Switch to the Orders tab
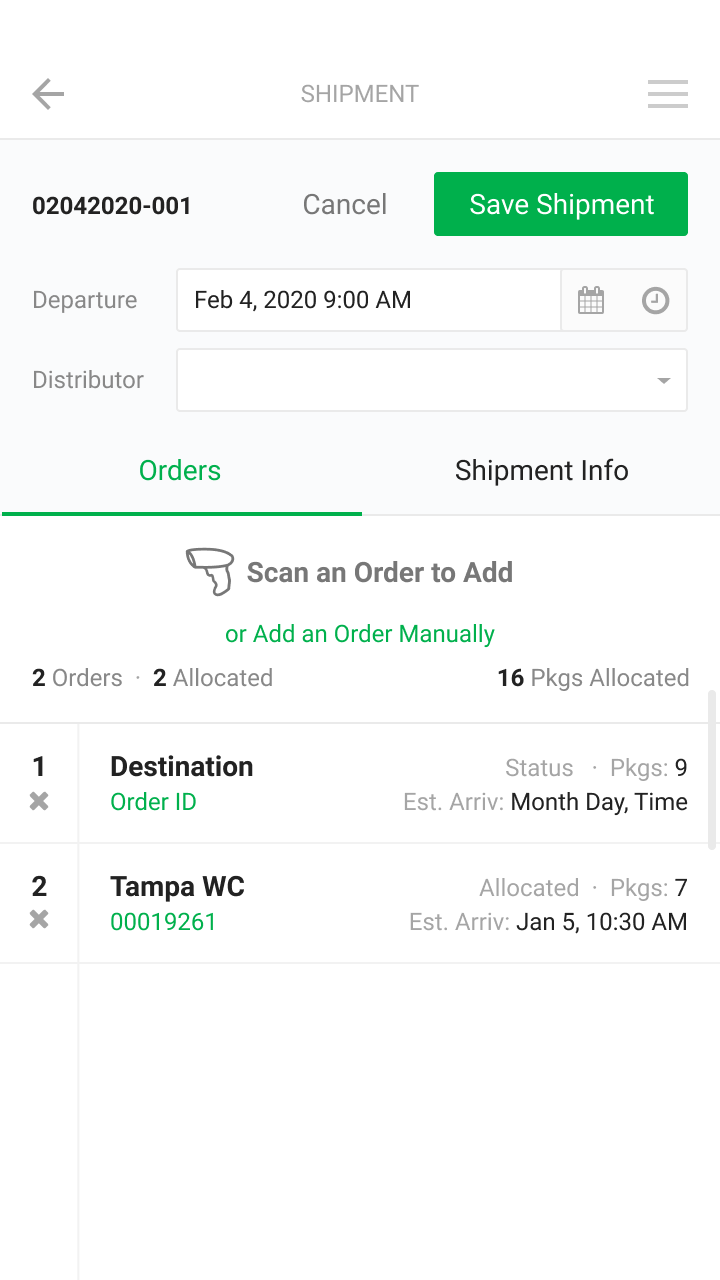The height and width of the screenshot is (1280, 720). coord(180,471)
